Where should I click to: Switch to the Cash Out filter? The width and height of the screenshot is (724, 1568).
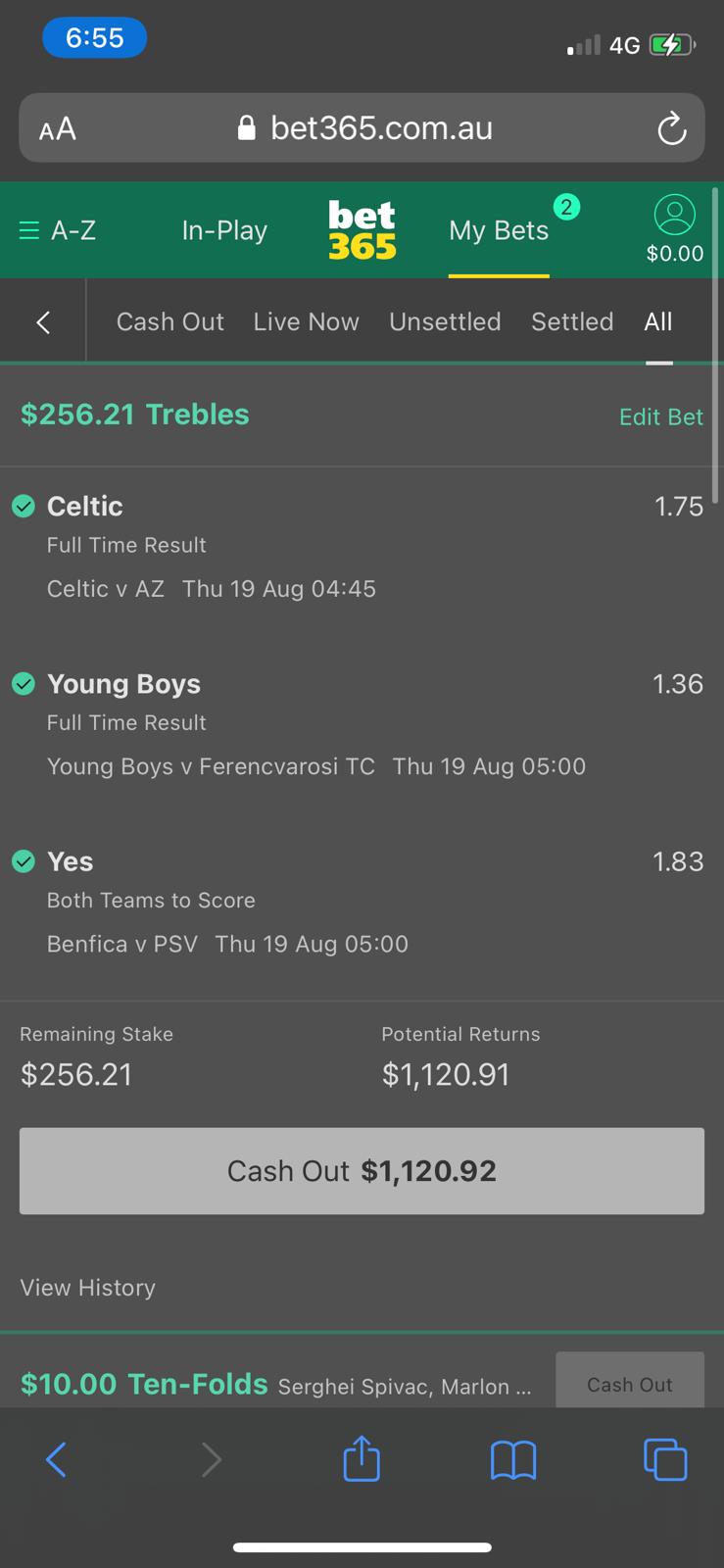(169, 322)
